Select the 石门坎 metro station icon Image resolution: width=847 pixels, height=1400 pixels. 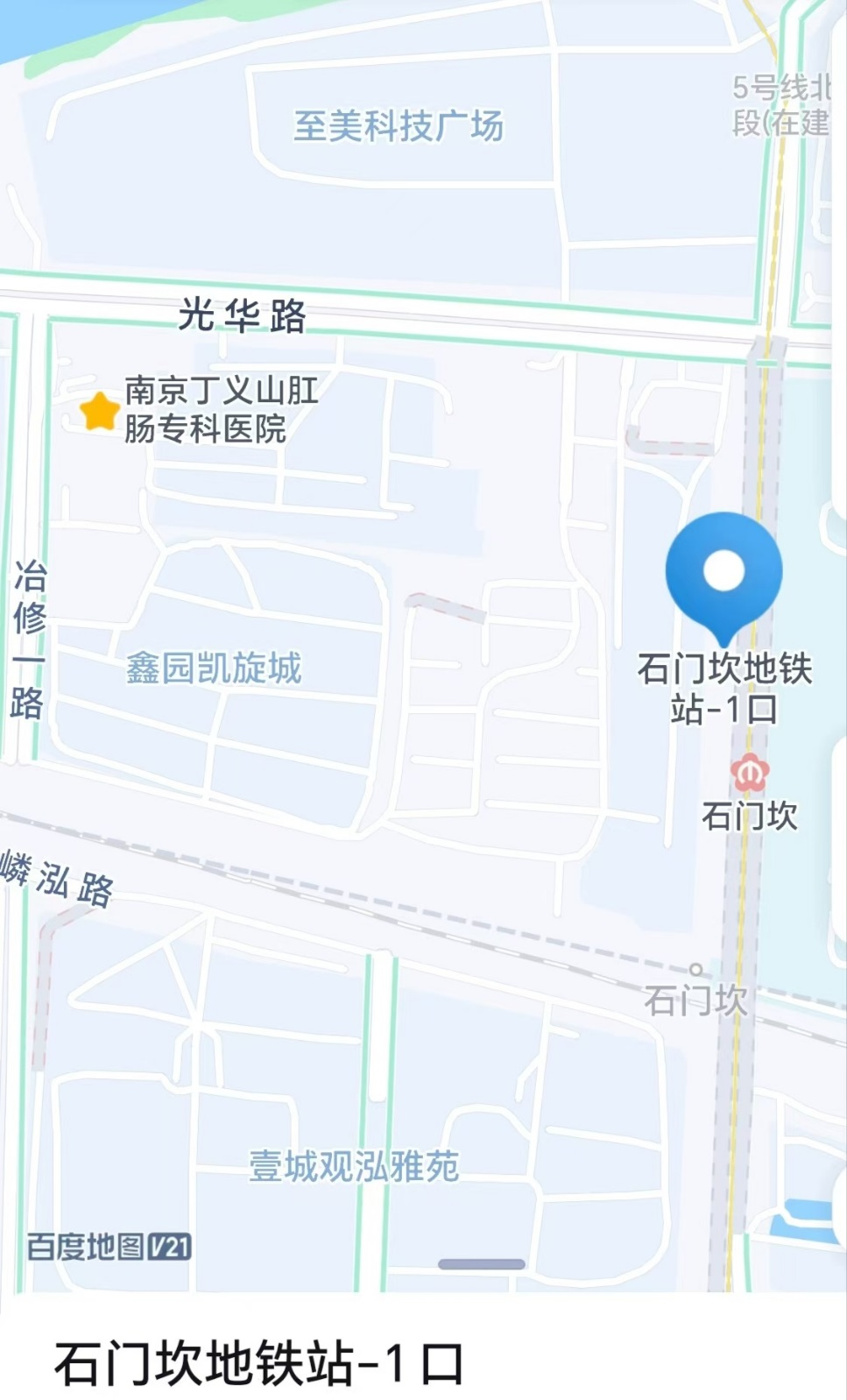click(749, 774)
